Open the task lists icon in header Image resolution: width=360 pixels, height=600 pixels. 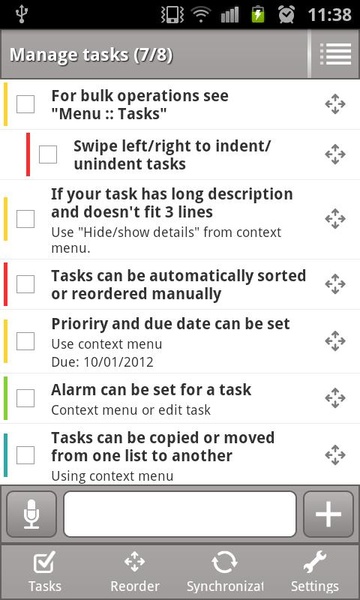[336, 54]
